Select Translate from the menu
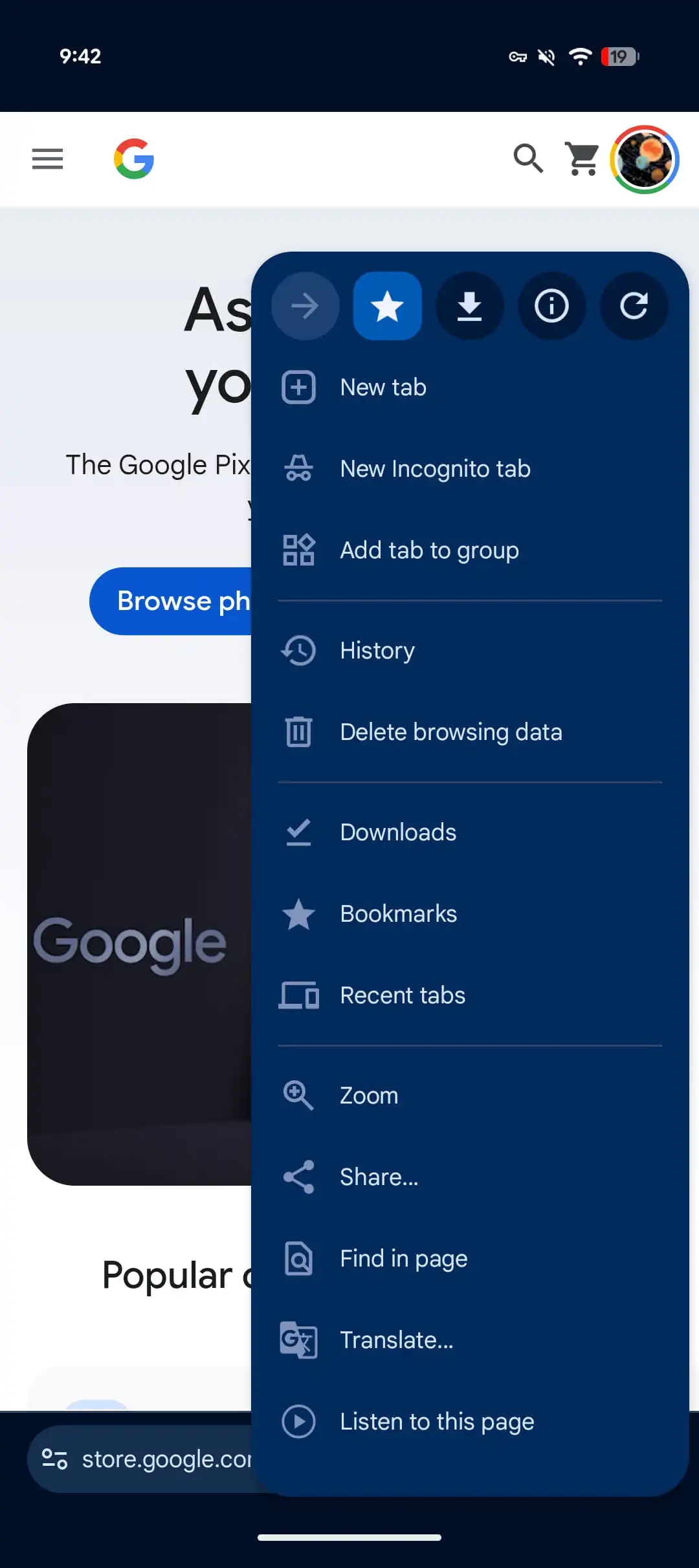699x1568 pixels. (x=397, y=1340)
